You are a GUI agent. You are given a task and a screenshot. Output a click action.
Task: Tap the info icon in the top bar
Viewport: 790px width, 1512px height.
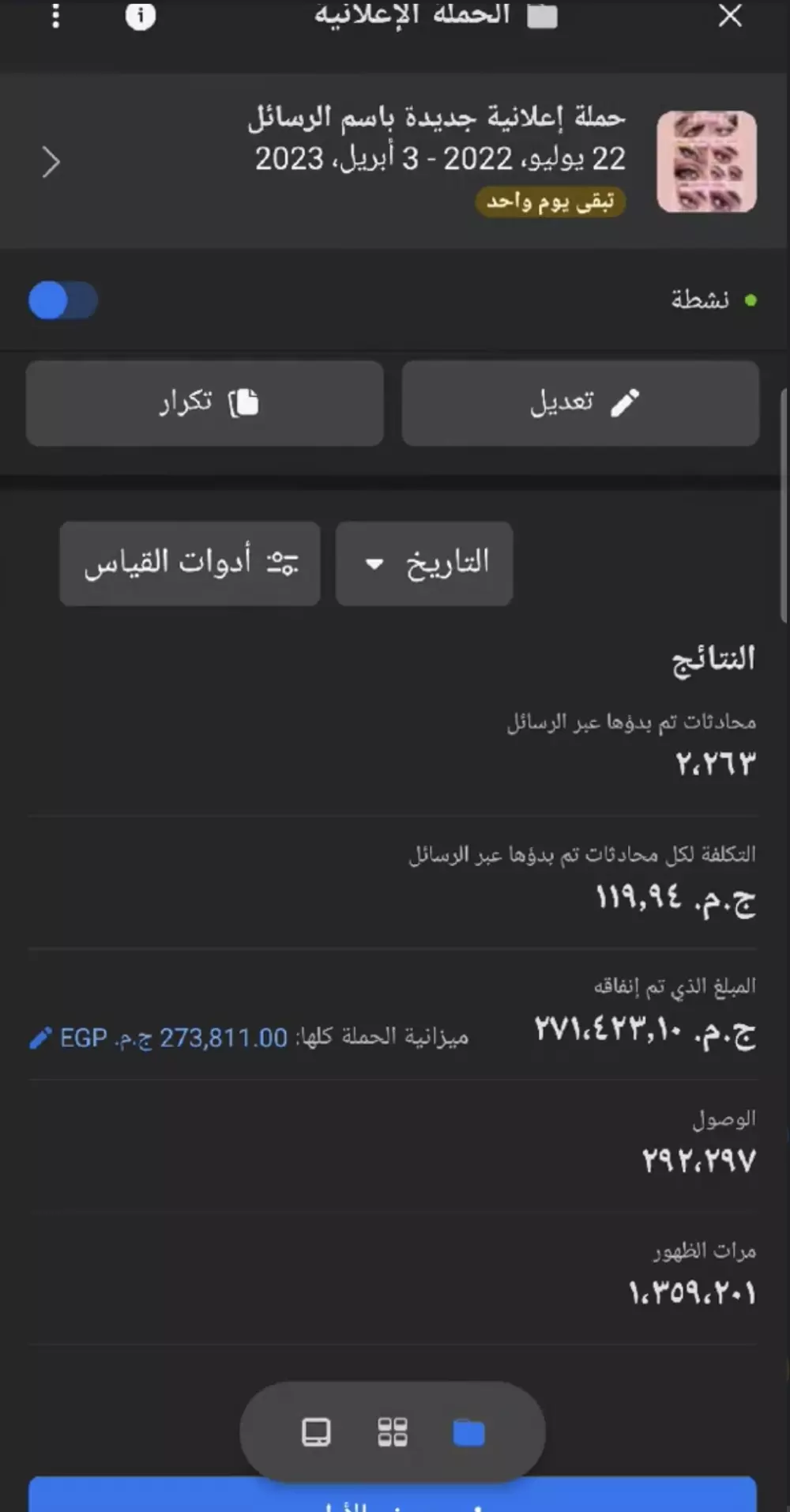[x=141, y=17]
